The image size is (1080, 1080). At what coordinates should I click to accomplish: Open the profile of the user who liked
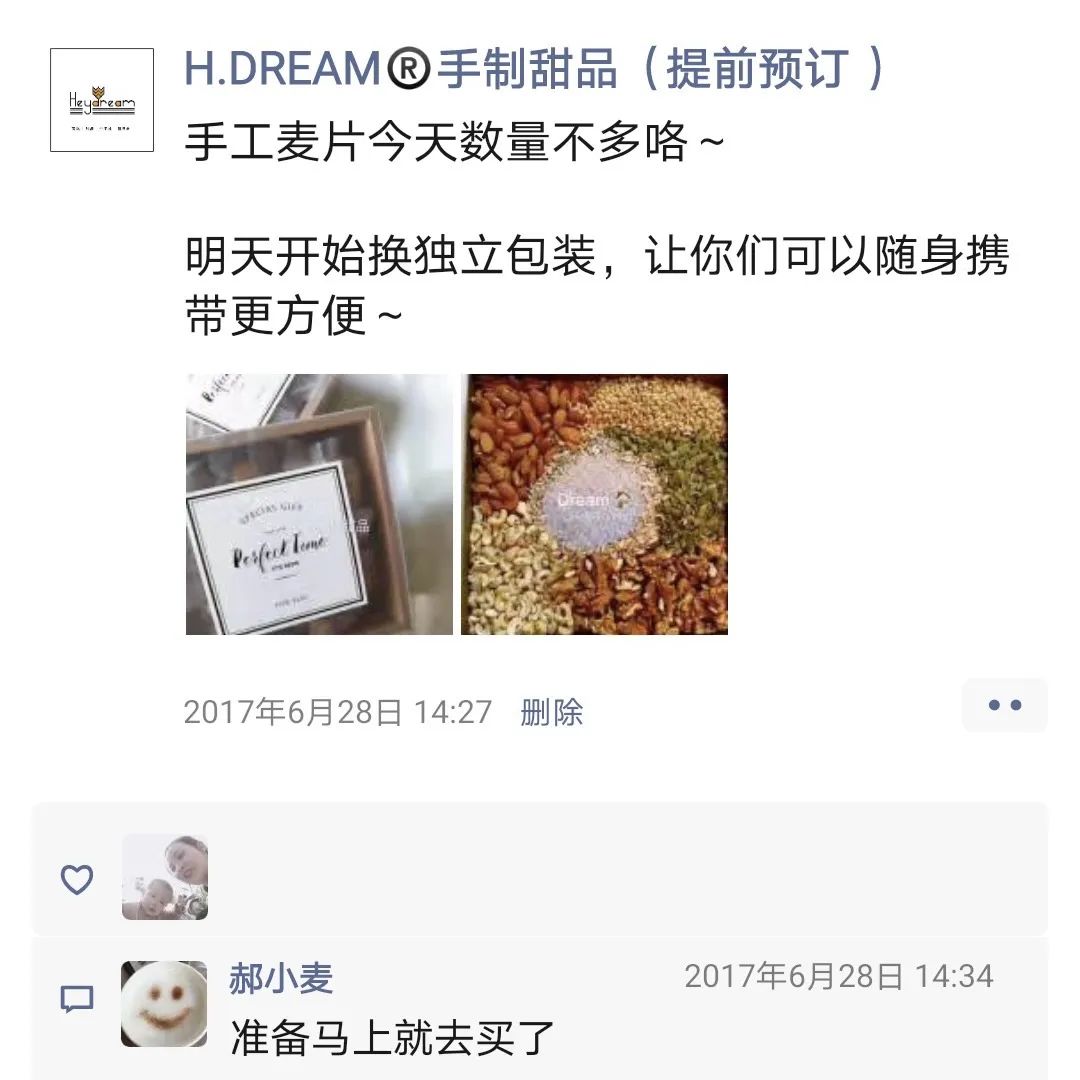tap(165, 877)
